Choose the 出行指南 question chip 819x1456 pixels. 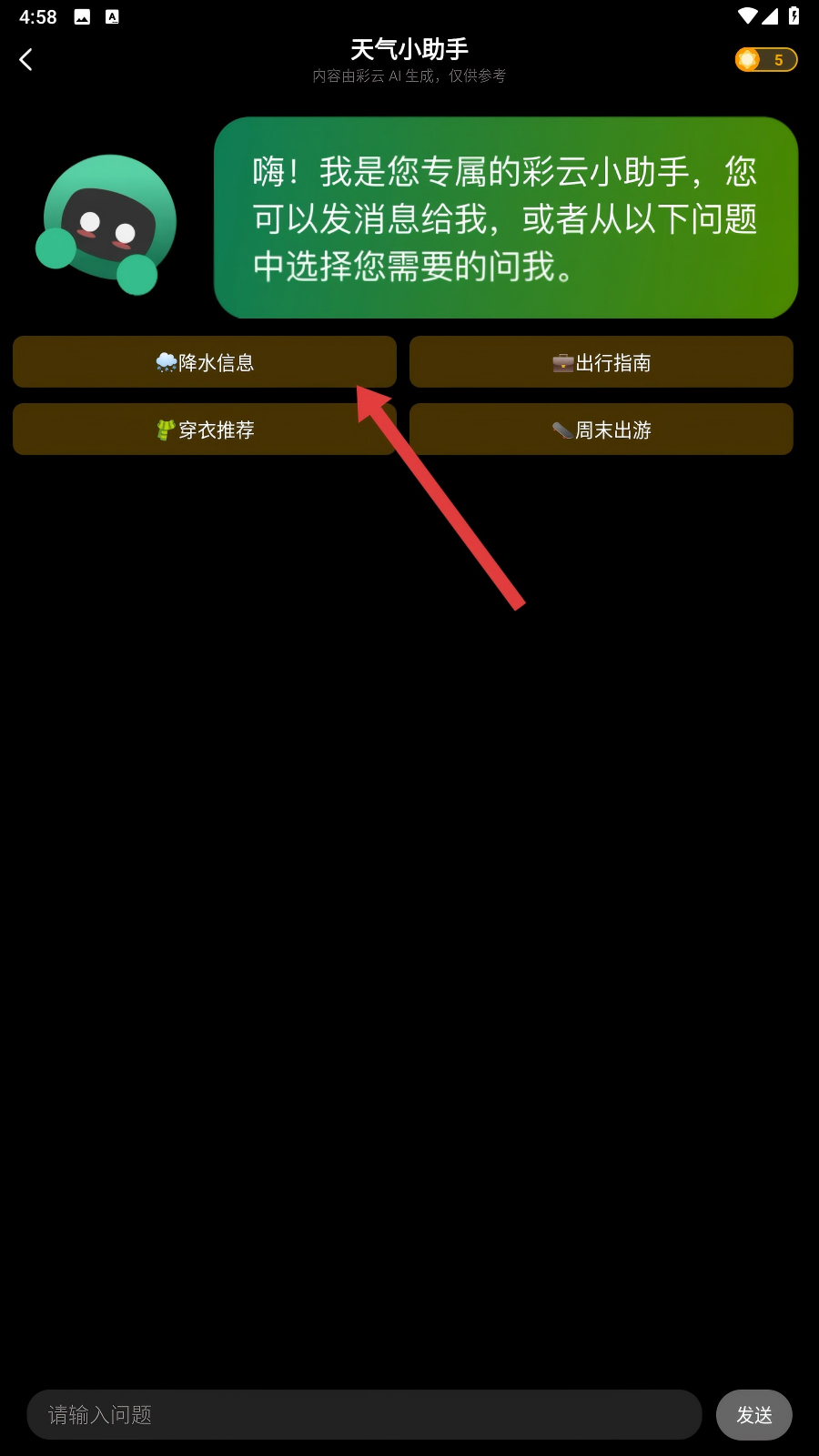tap(601, 362)
